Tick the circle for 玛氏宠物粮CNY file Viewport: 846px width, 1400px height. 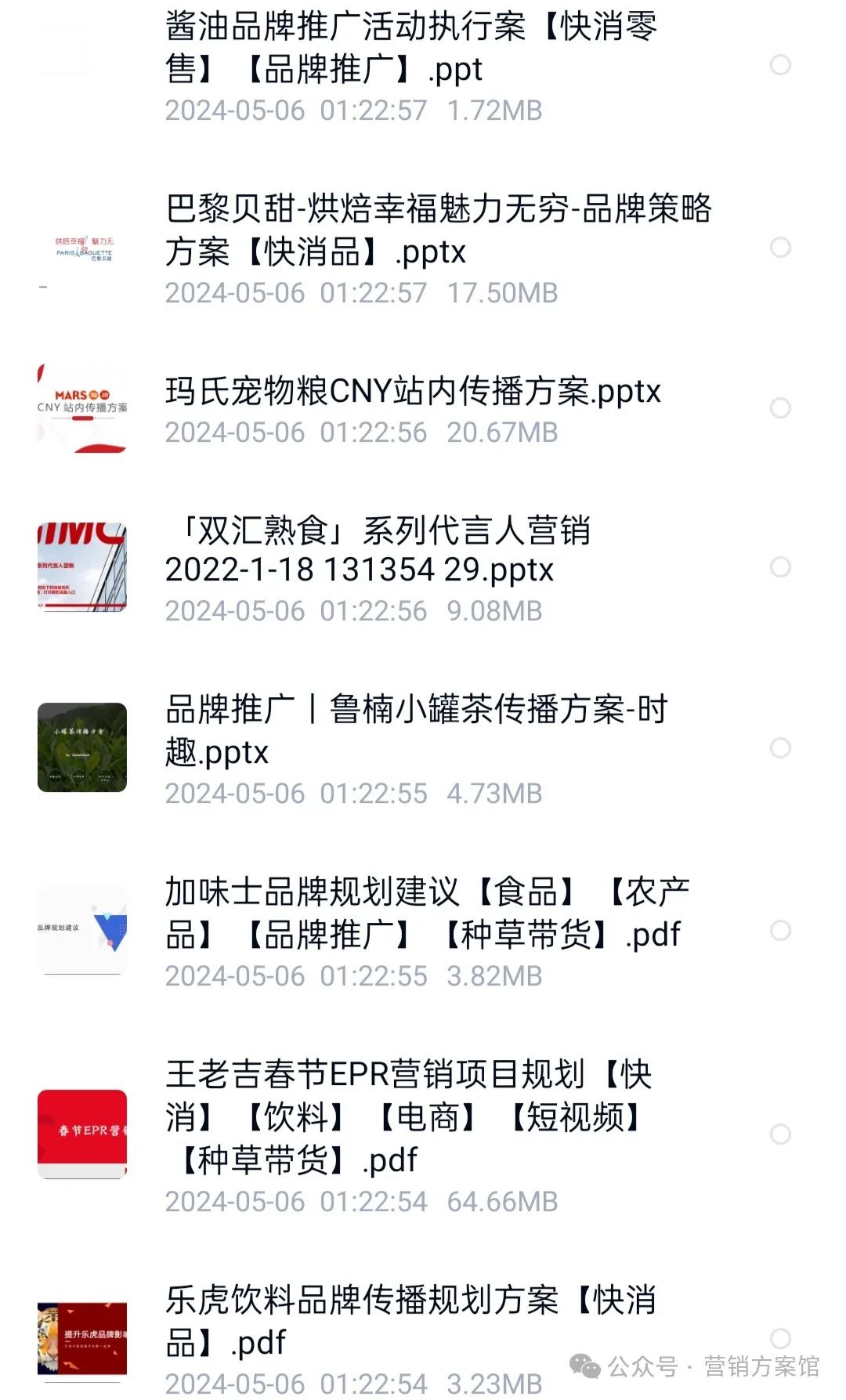pyautogui.click(x=780, y=408)
